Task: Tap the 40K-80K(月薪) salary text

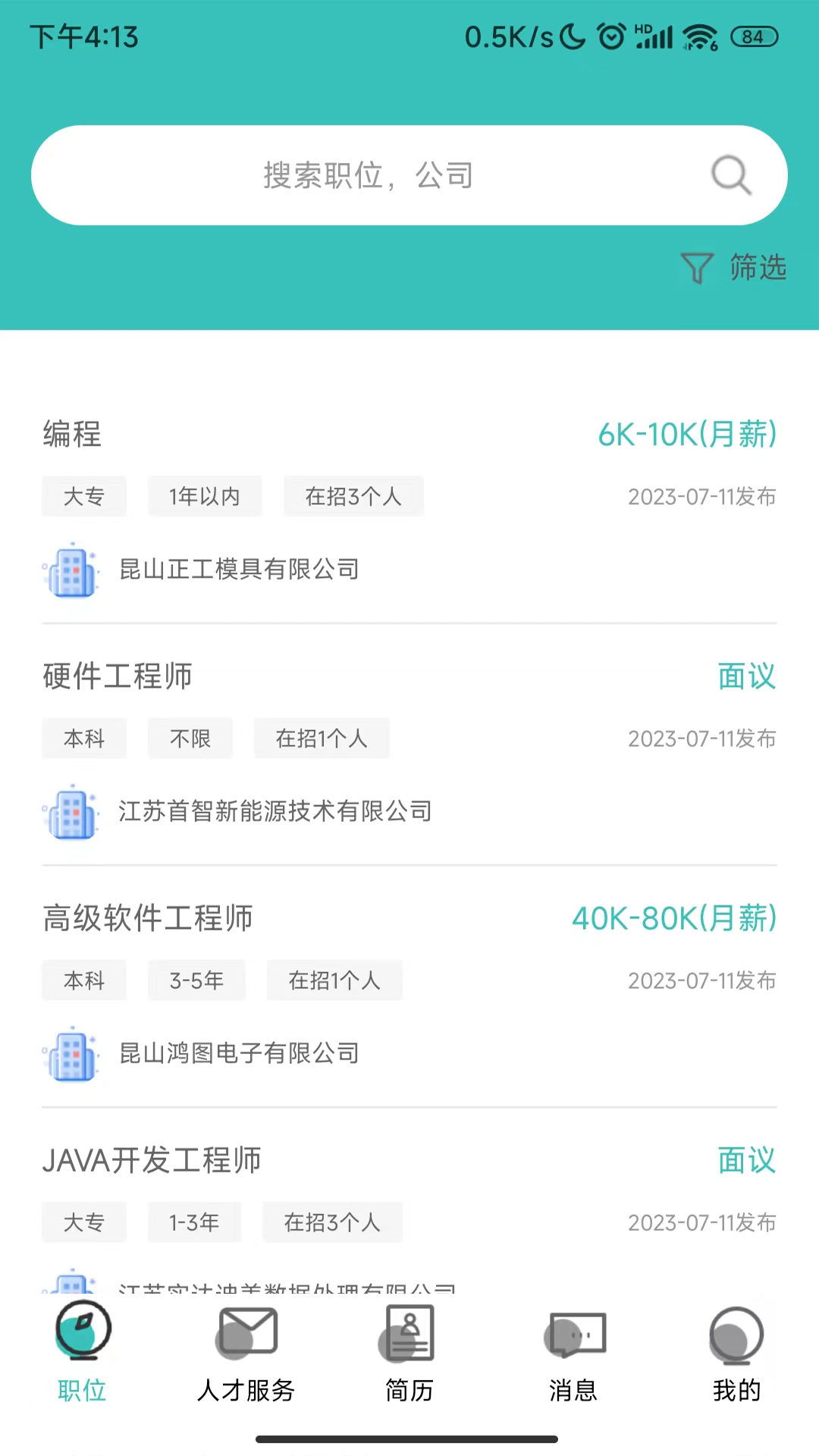Action: click(x=673, y=918)
